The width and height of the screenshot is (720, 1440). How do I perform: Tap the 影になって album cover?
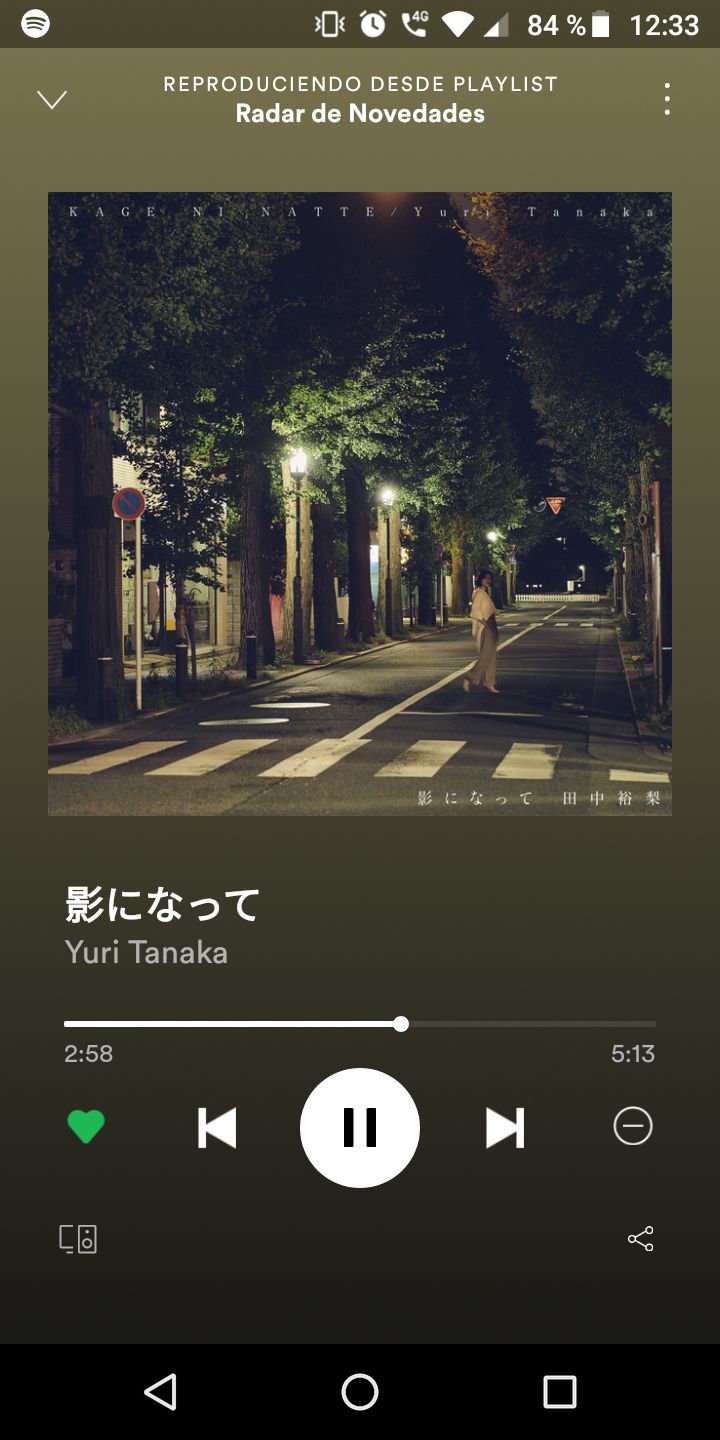coord(360,504)
